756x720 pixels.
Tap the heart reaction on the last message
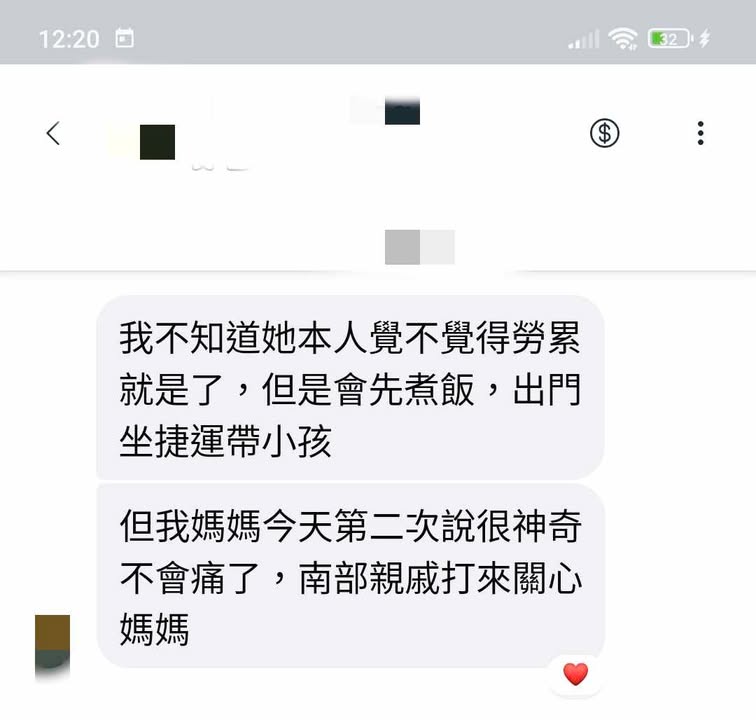[x=575, y=674]
